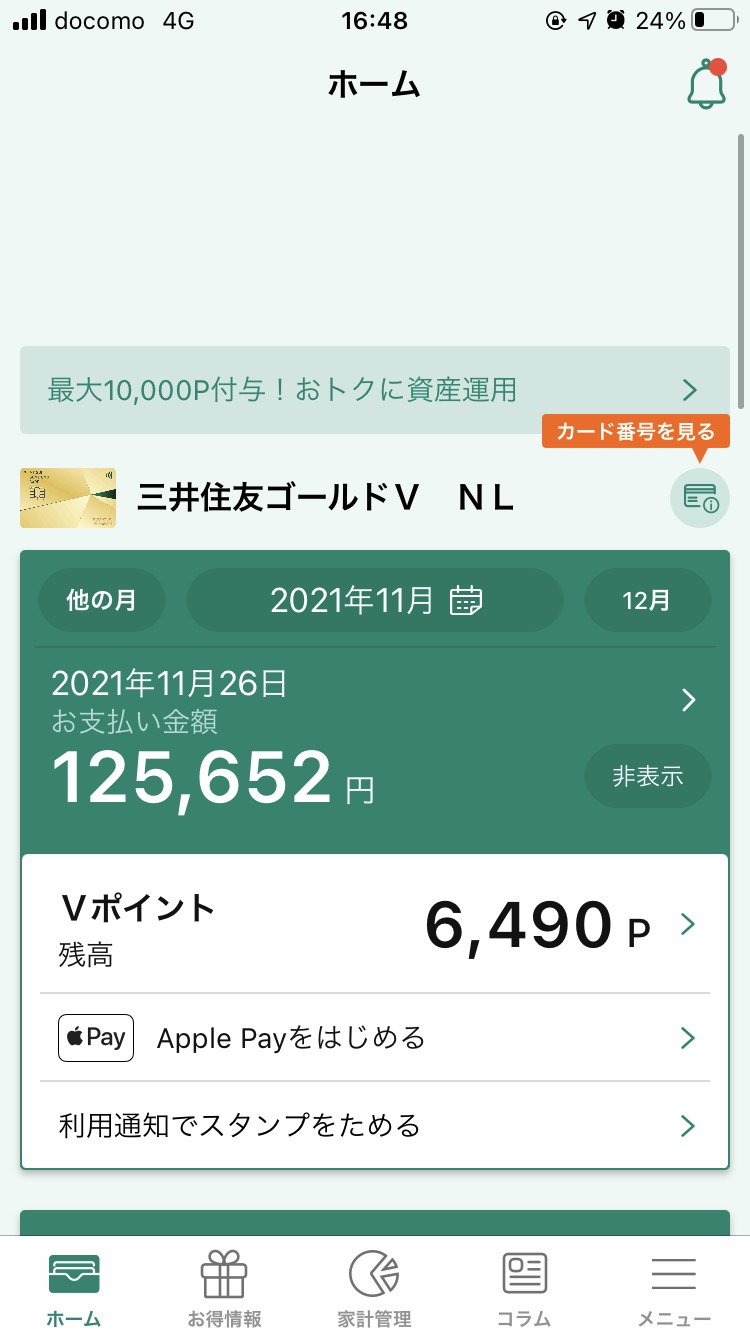Select 他の月 to view other months
Viewport: 750px width, 1334px height.
coord(101,600)
